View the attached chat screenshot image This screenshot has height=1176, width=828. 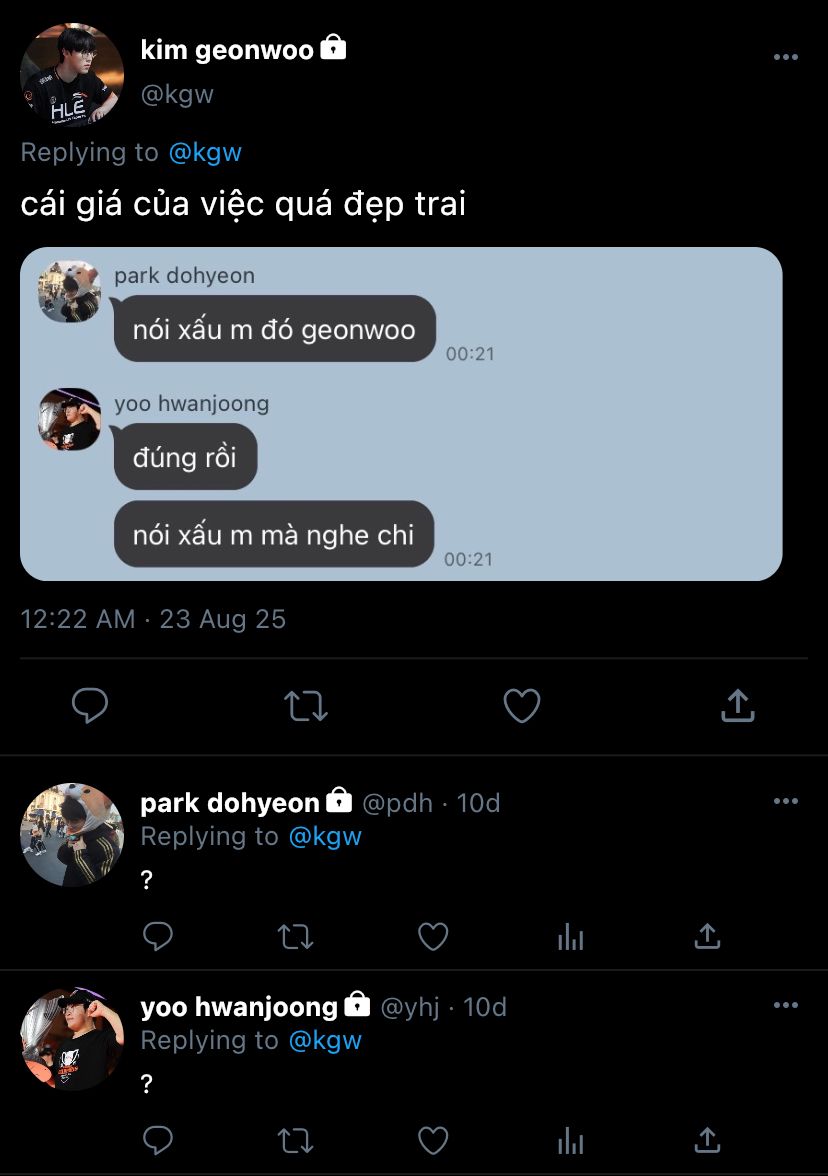coord(401,414)
